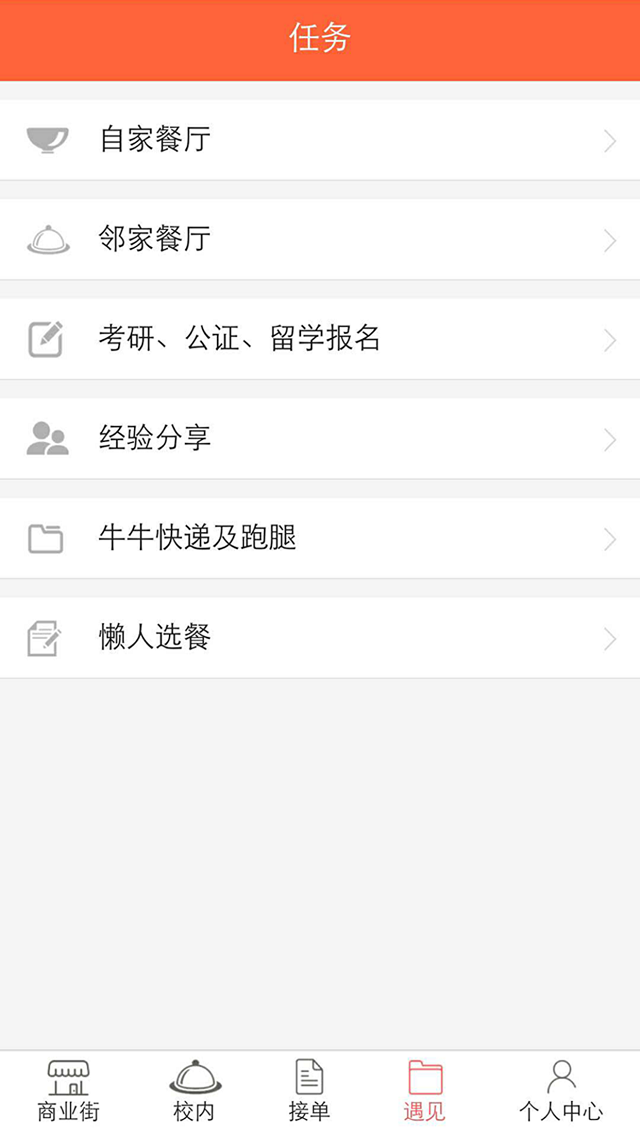Switch to the 商业街 tab

point(68,1091)
